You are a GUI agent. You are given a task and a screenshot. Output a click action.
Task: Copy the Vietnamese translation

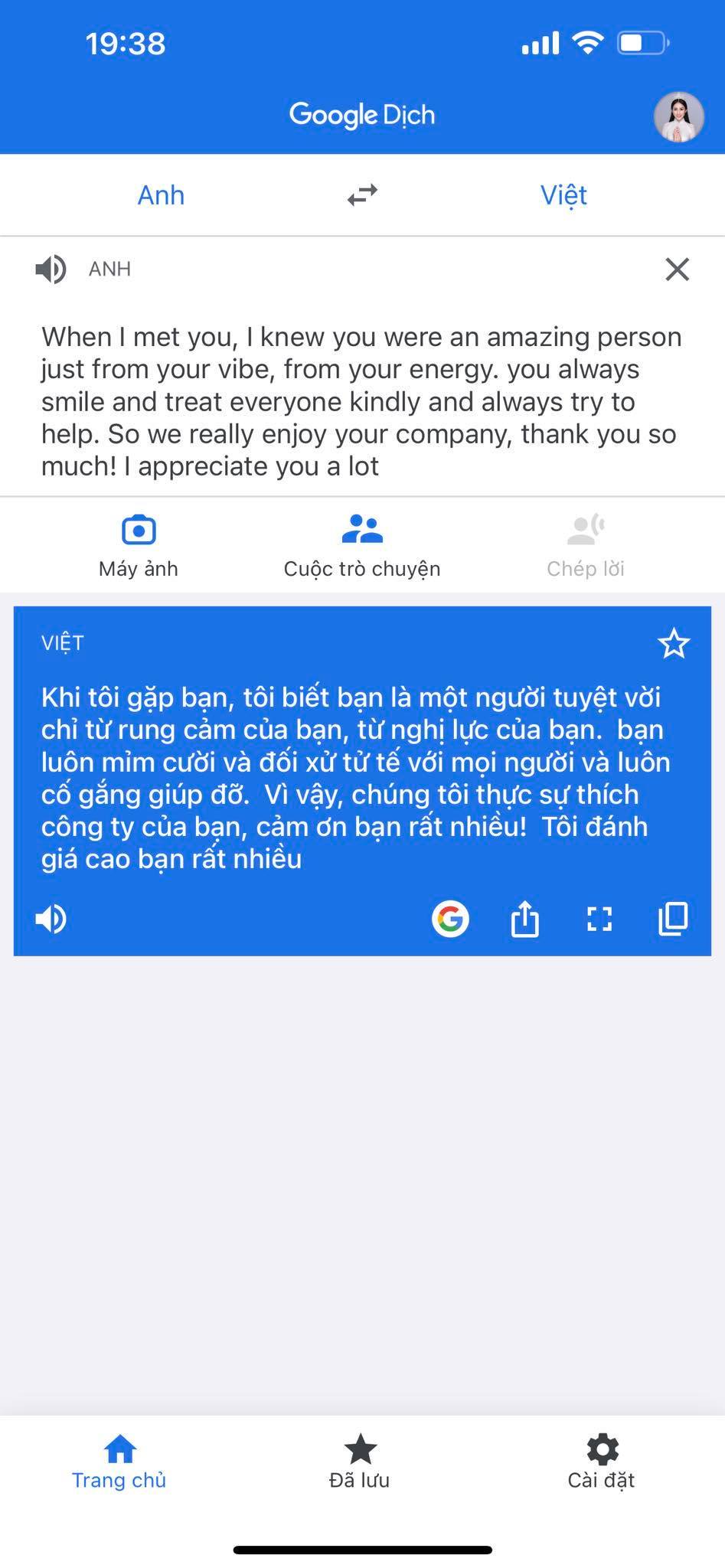(x=674, y=919)
